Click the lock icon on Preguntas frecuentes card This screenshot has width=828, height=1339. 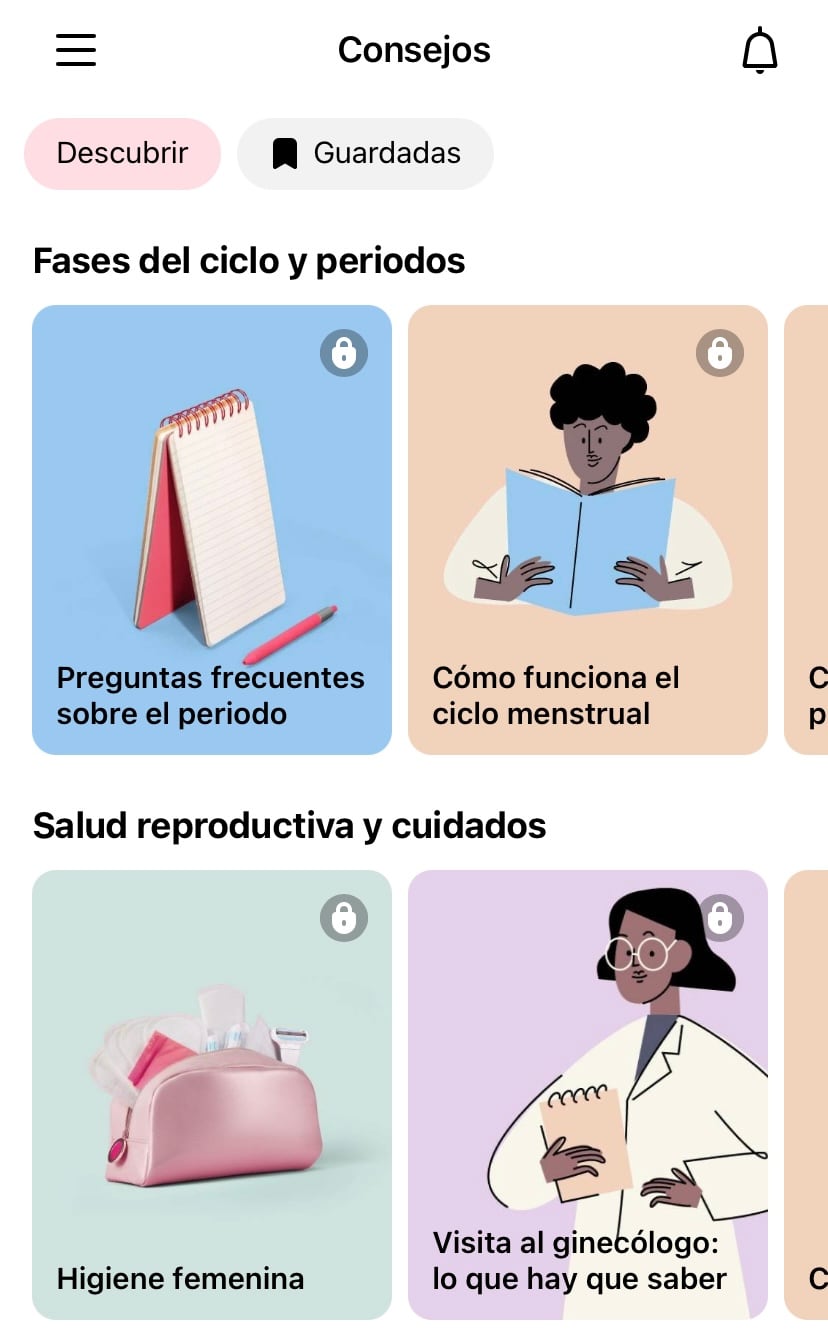(x=344, y=353)
